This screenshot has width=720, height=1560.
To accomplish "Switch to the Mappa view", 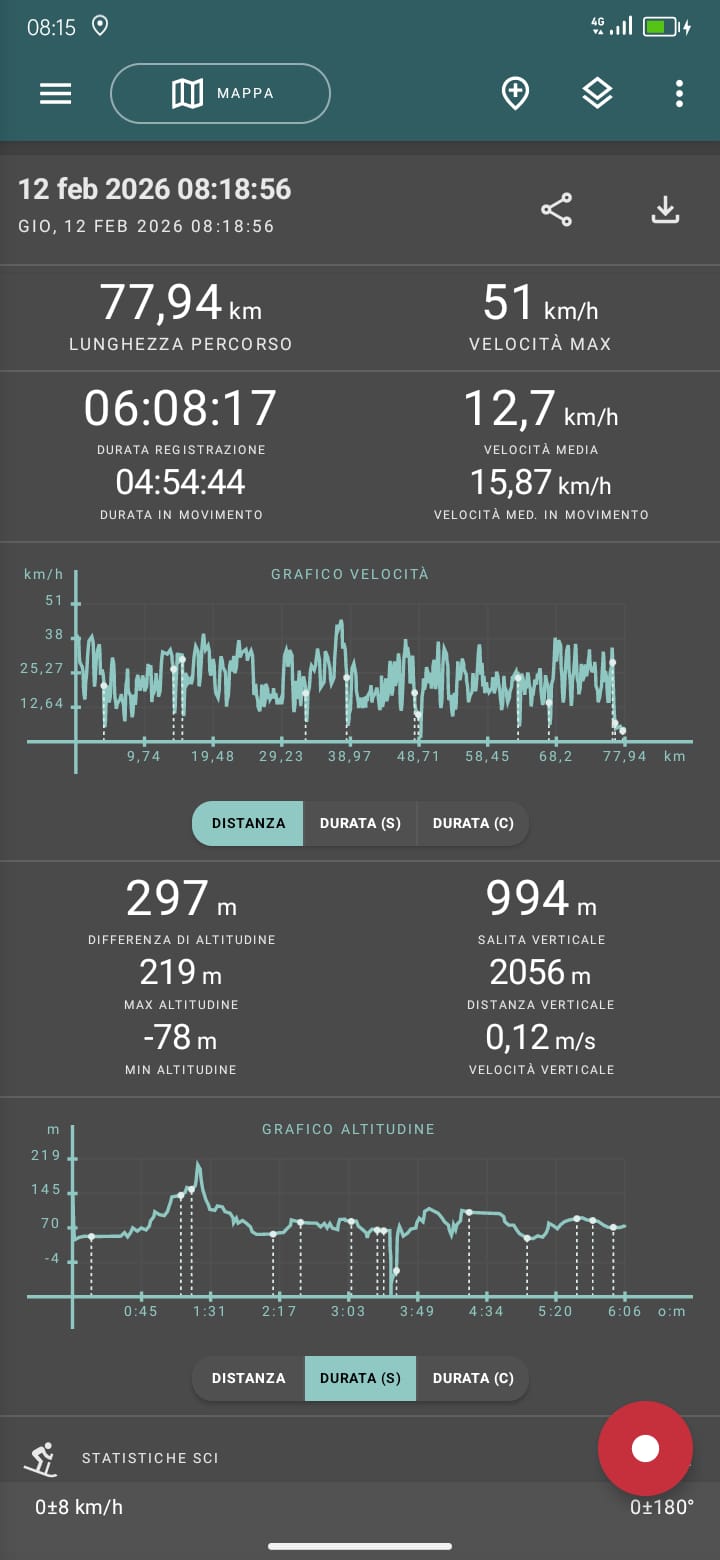I will click(220, 94).
